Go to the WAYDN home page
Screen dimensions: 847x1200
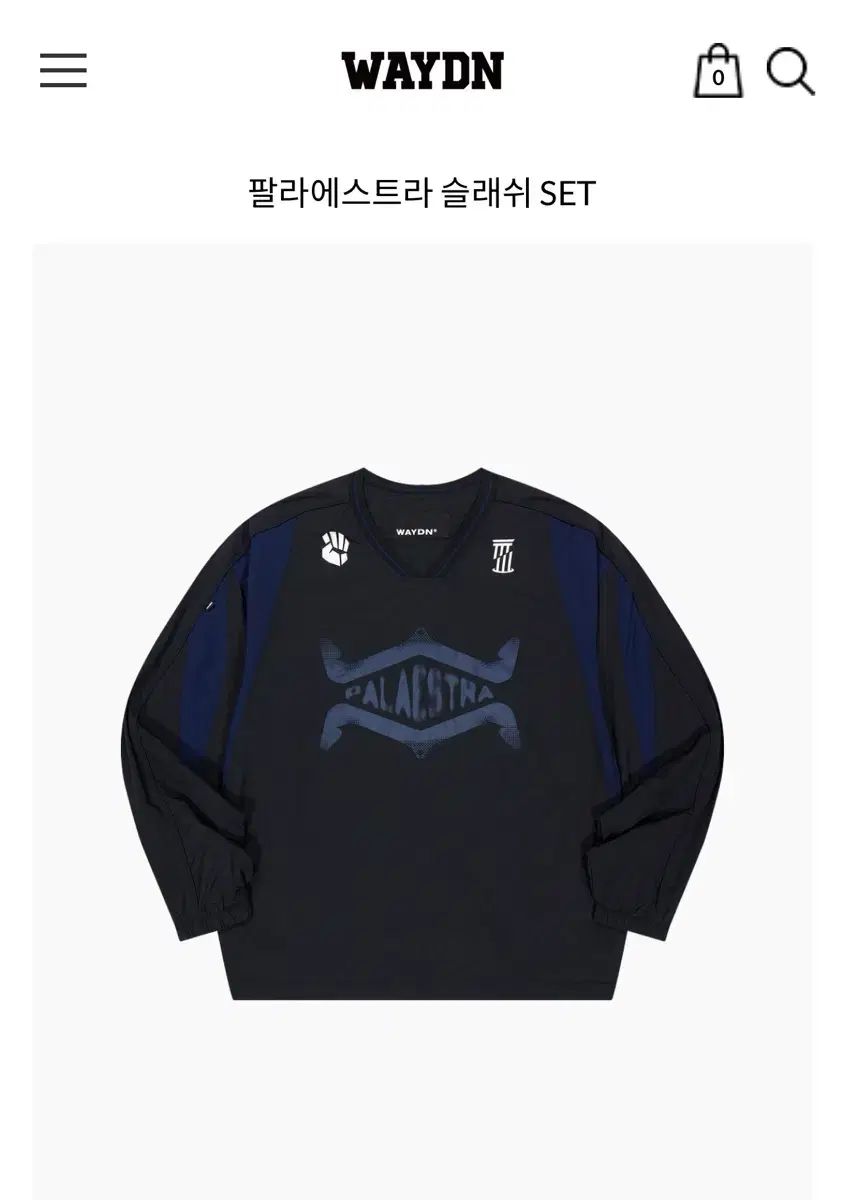(422, 72)
